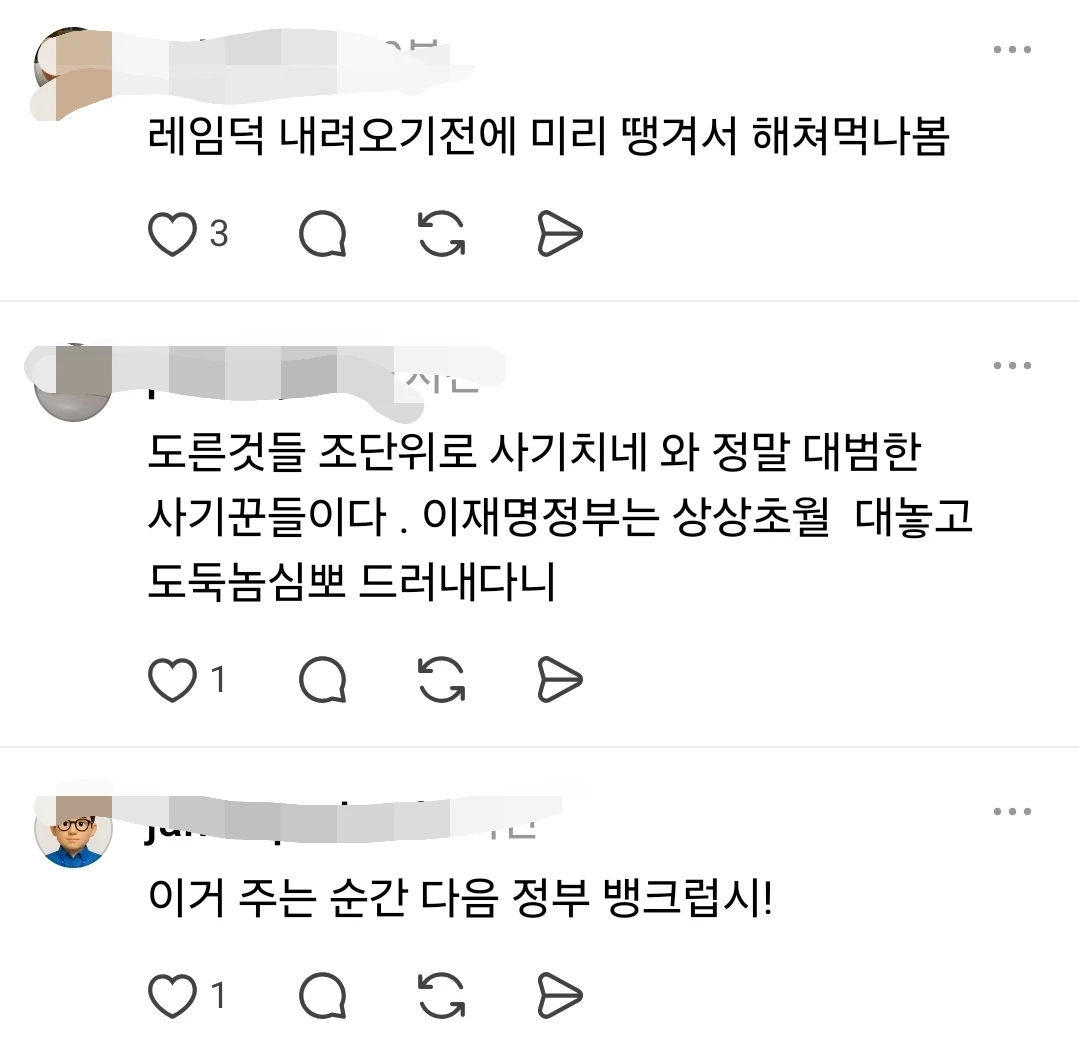
Task: Repost the 레임덕 내려오기전에 comment
Action: 442,234
